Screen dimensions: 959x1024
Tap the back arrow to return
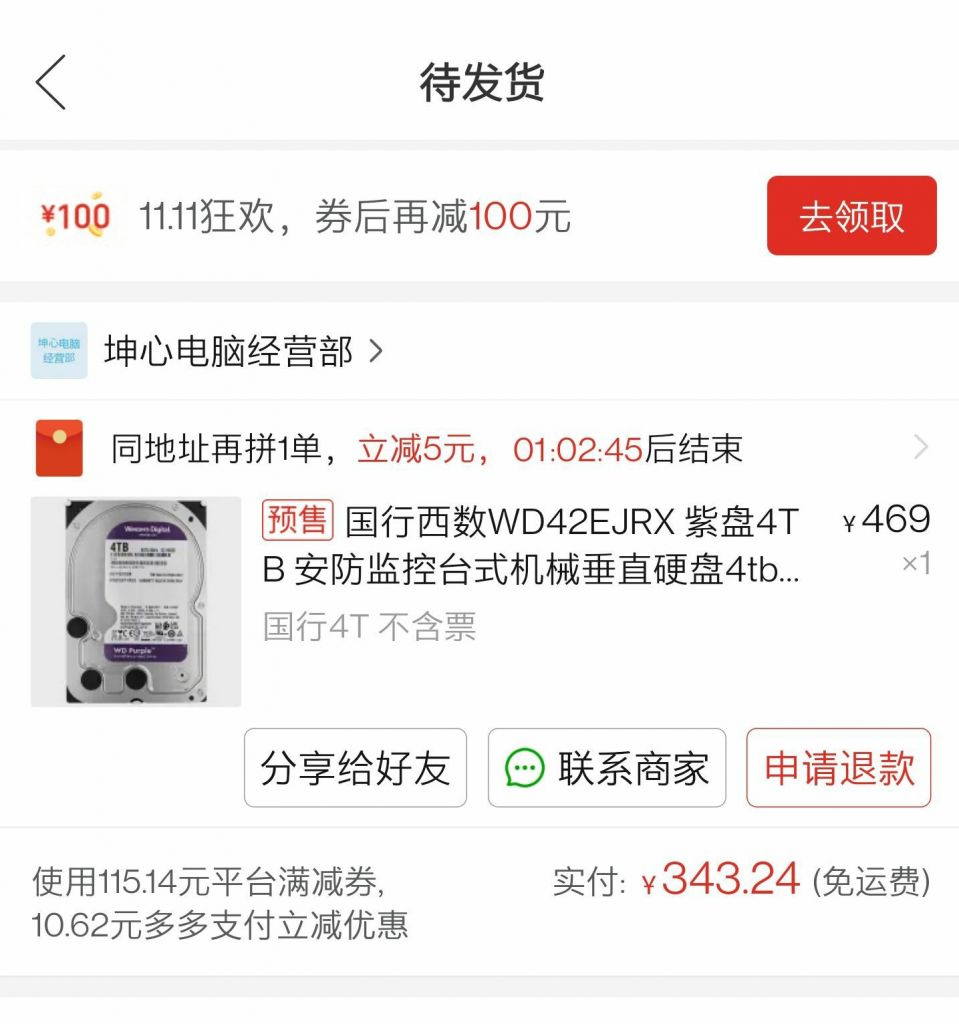(50, 84)
